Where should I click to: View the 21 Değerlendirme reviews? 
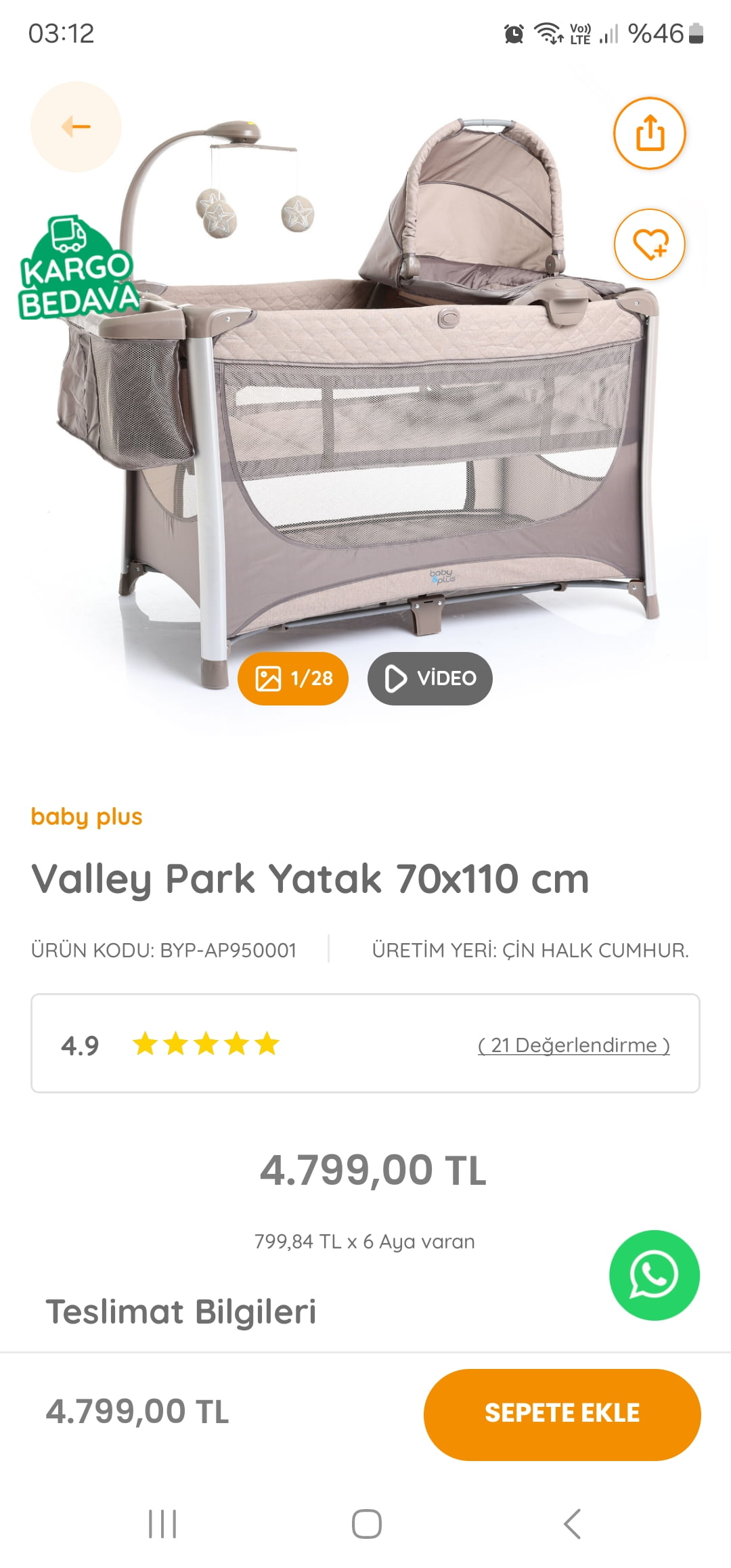click(574, 1045)
